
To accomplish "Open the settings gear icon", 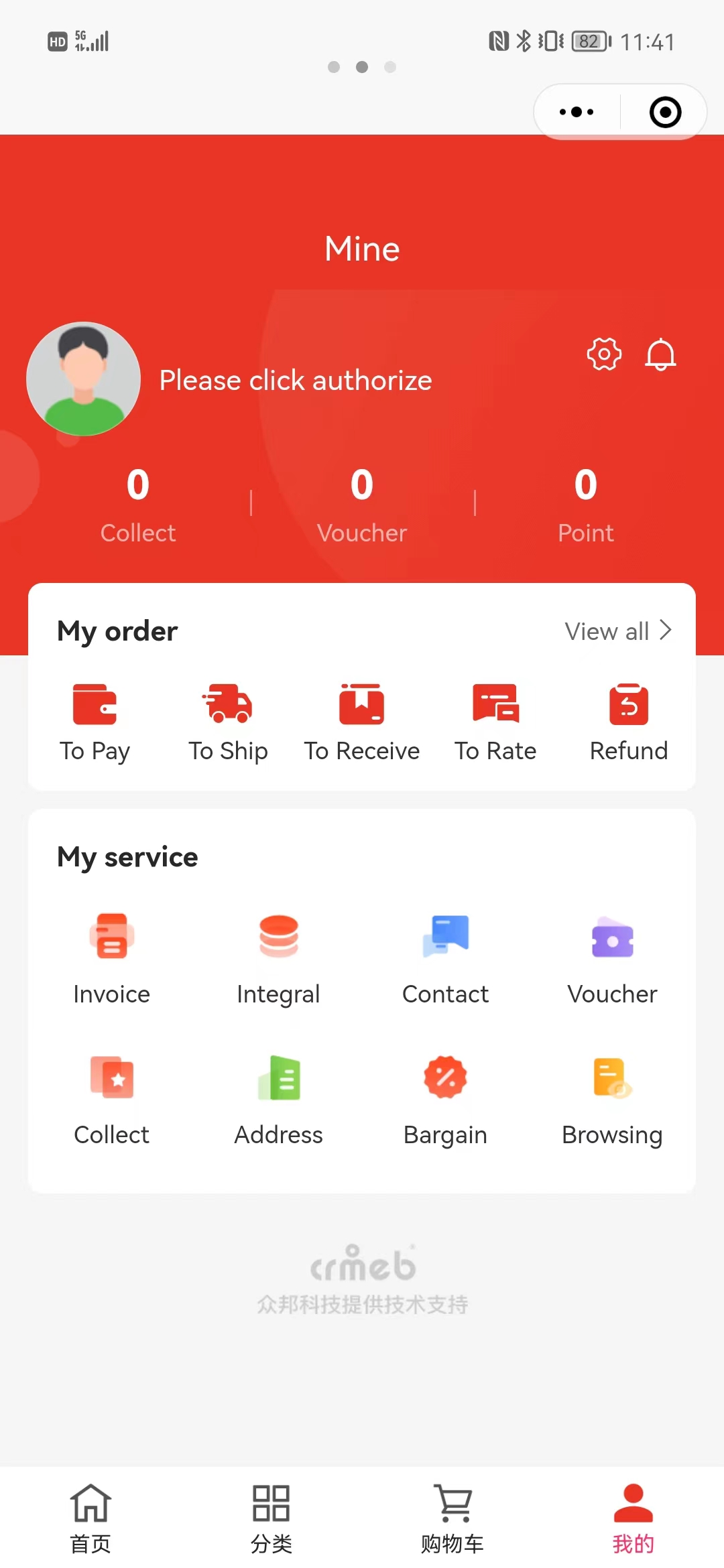I will pyautogui.click(x=604, y=354).
